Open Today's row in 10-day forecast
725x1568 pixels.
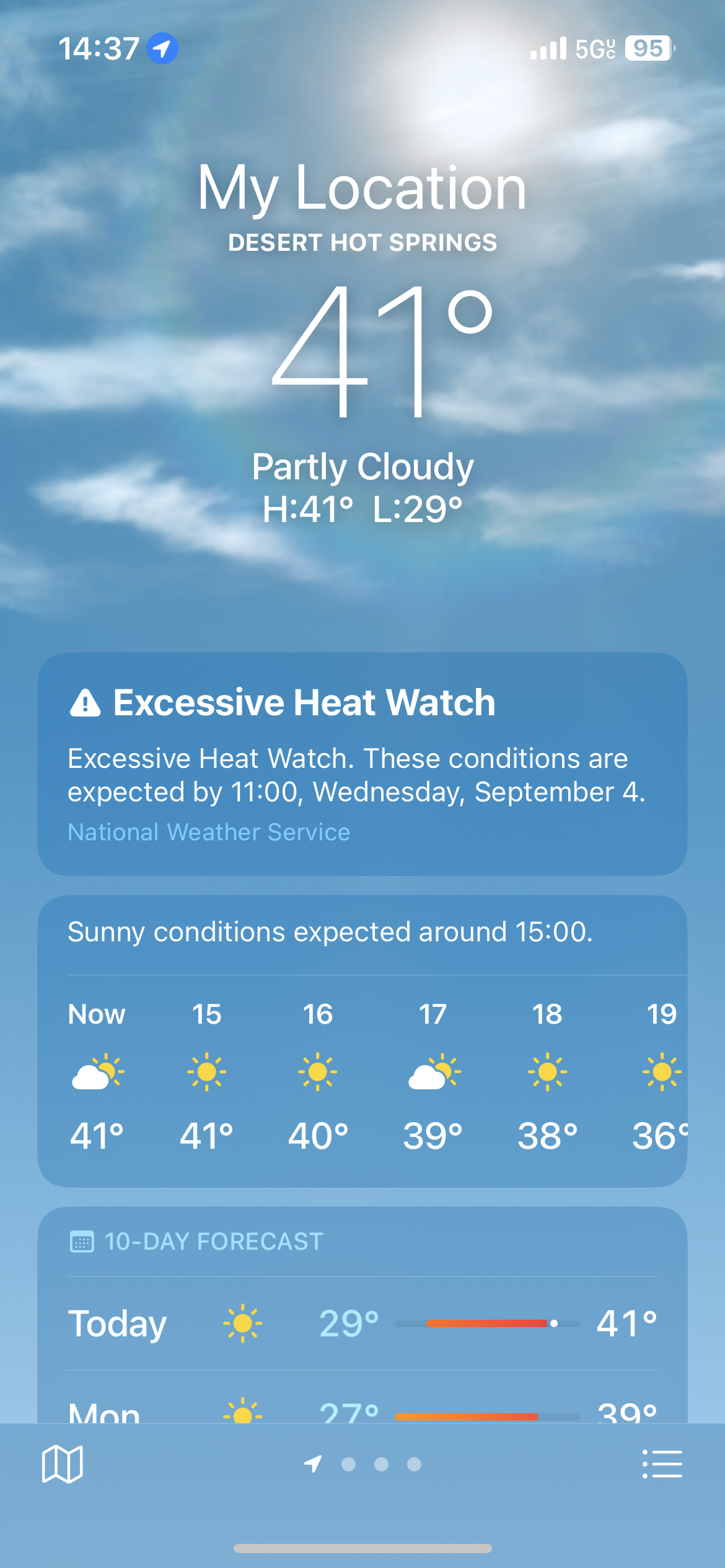coord(362,1323)
